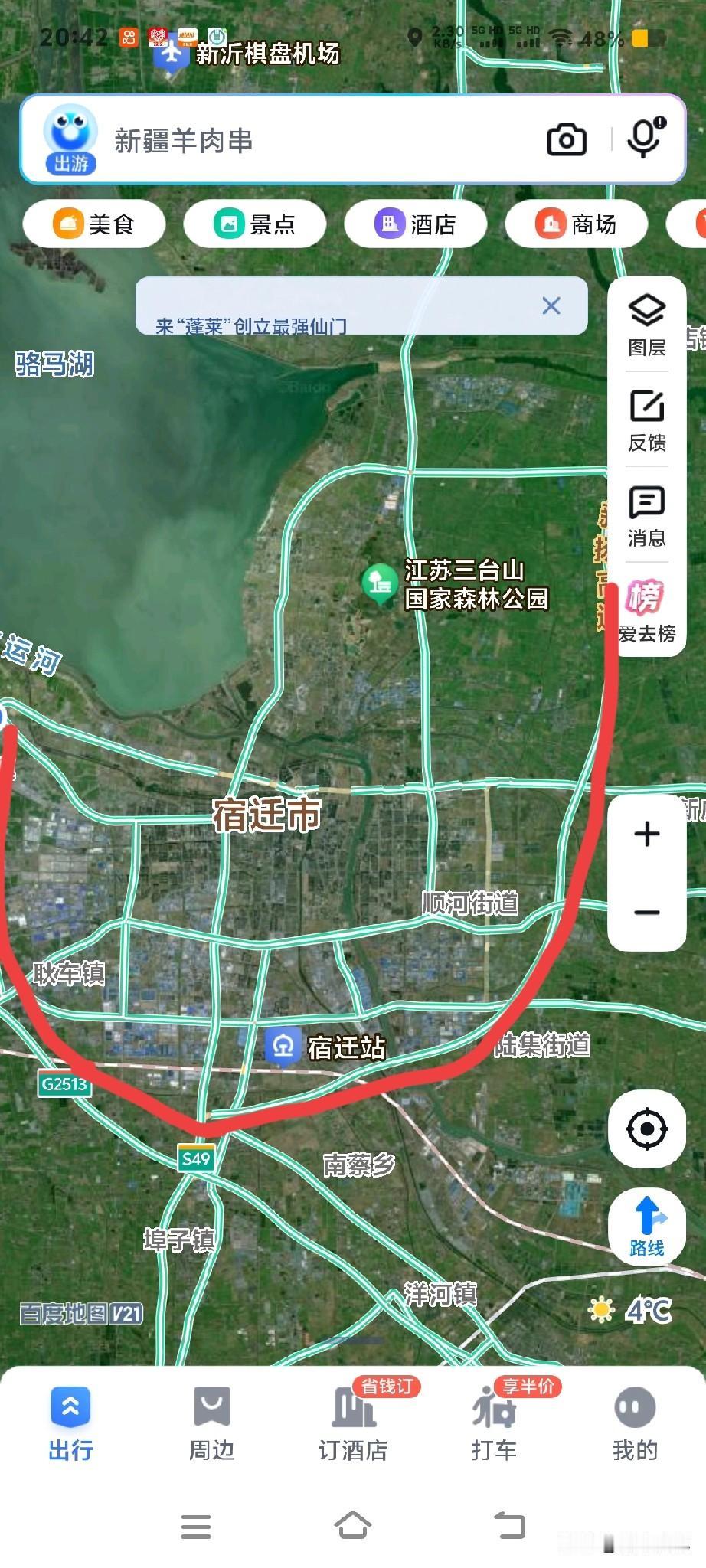Screen dimensions: 706x1568
Task: Dismiss the 蓬莱 game ad banner
Action: [x=551, y=305]
